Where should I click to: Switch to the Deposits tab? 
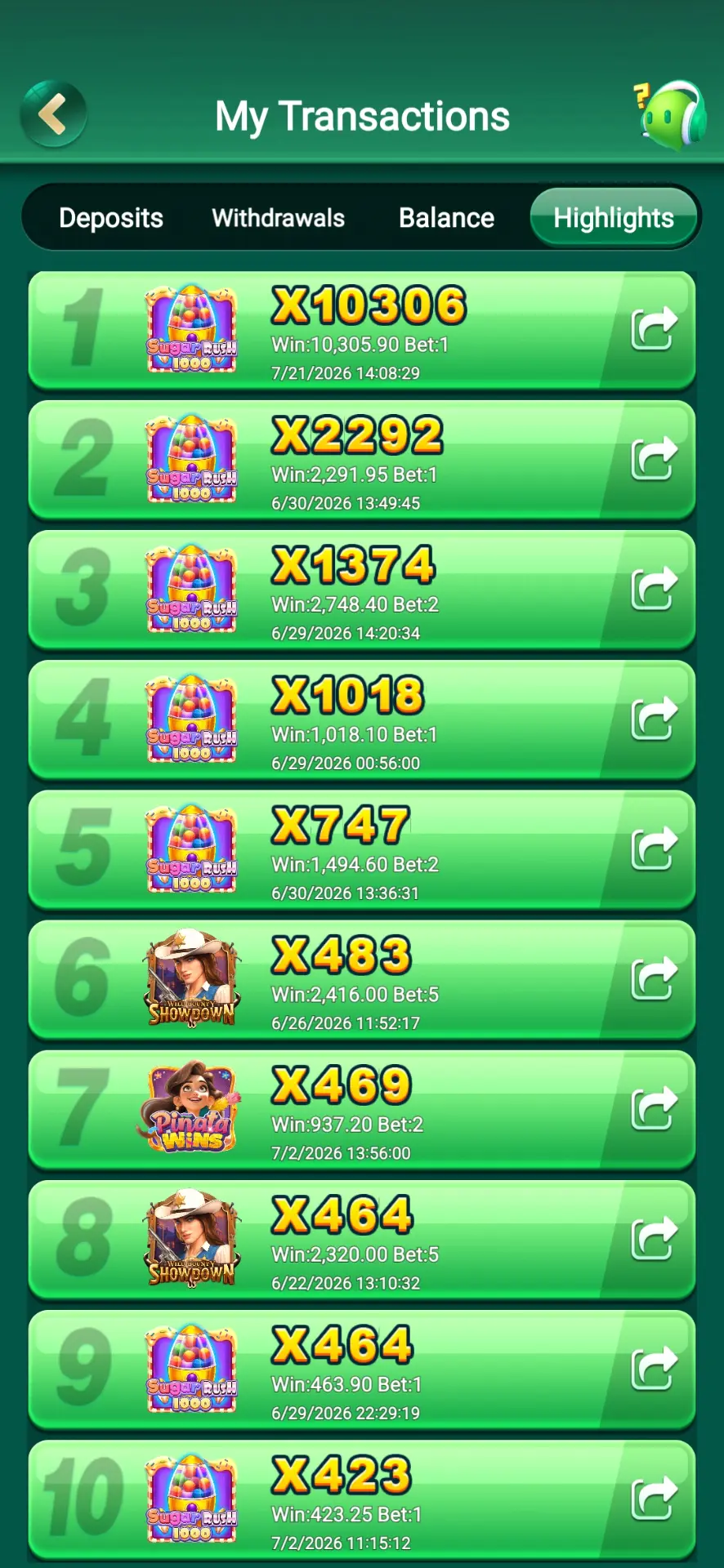tap(111, 218)
